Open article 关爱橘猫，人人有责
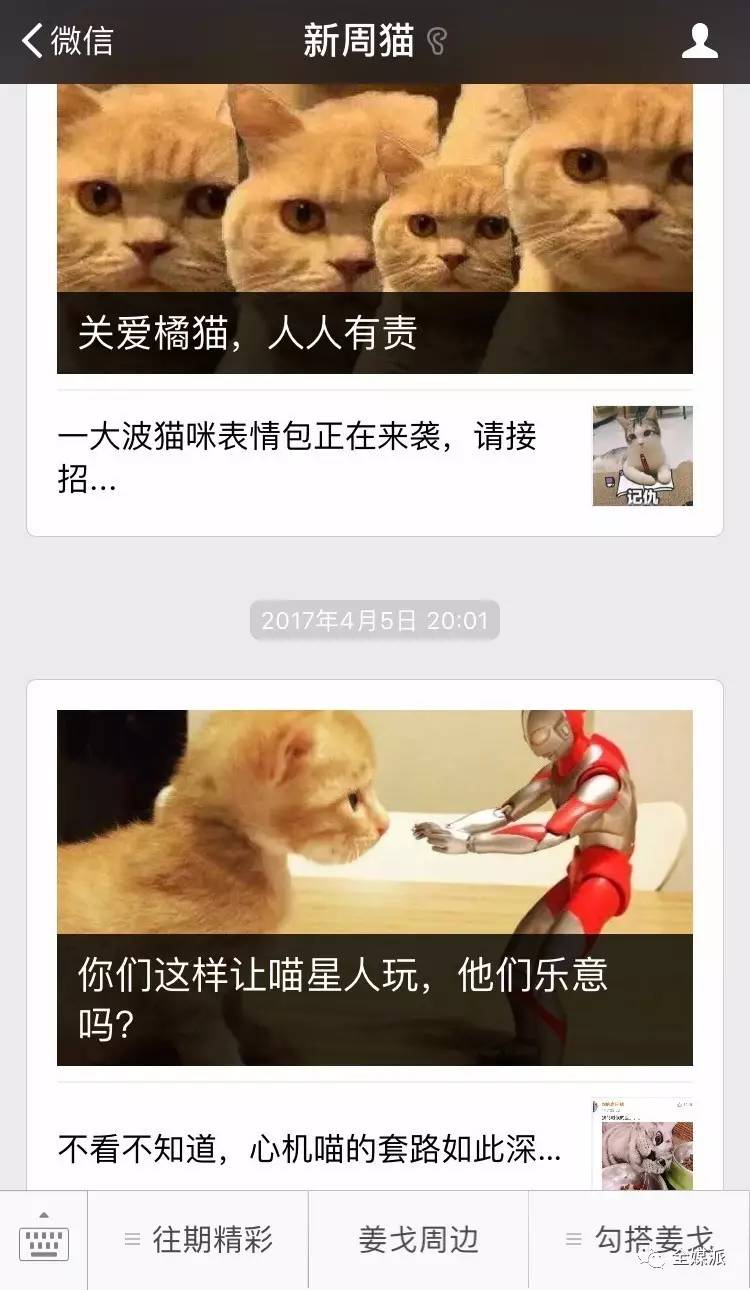 coord(375,229)
